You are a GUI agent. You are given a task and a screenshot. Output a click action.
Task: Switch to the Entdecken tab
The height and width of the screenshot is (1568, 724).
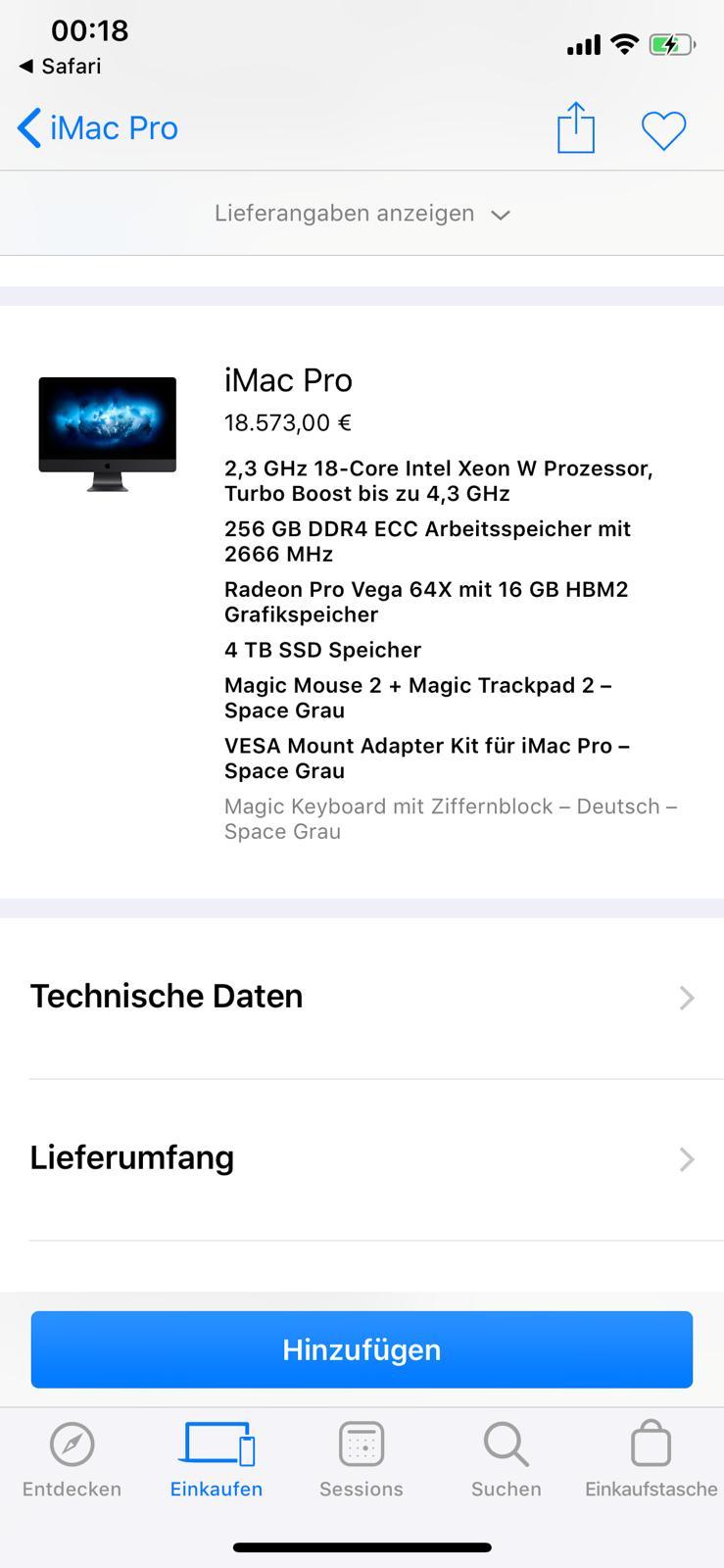[x=72, y=1459]
